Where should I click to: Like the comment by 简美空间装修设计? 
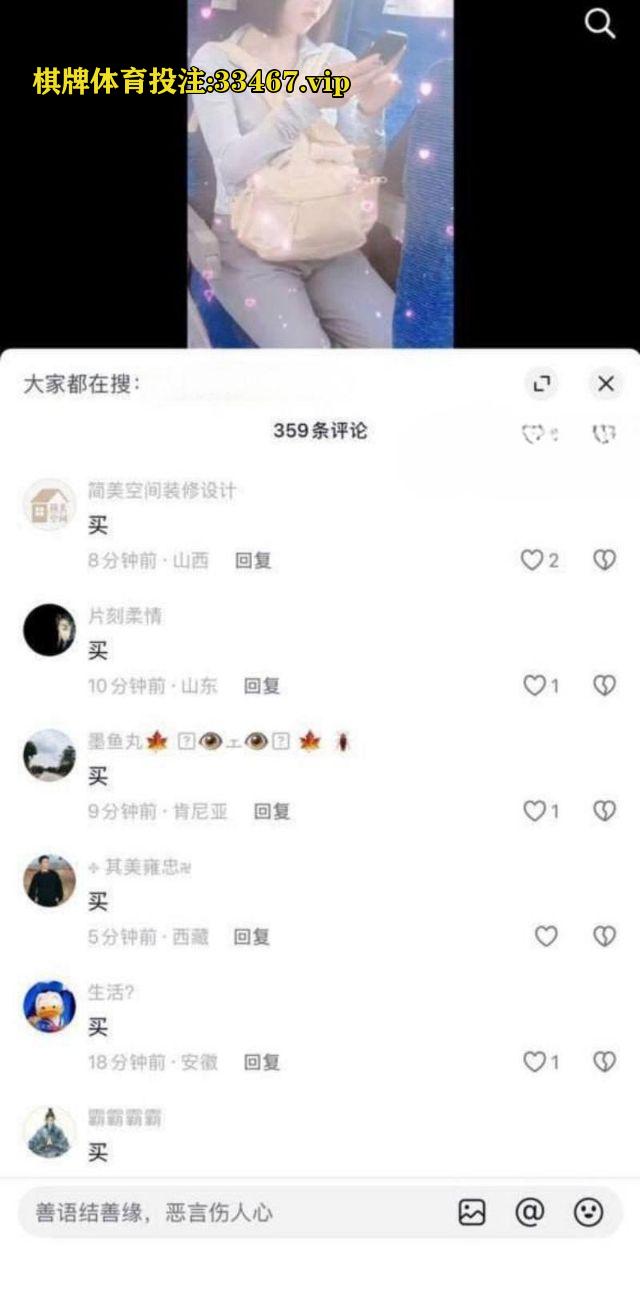(533, 560)
